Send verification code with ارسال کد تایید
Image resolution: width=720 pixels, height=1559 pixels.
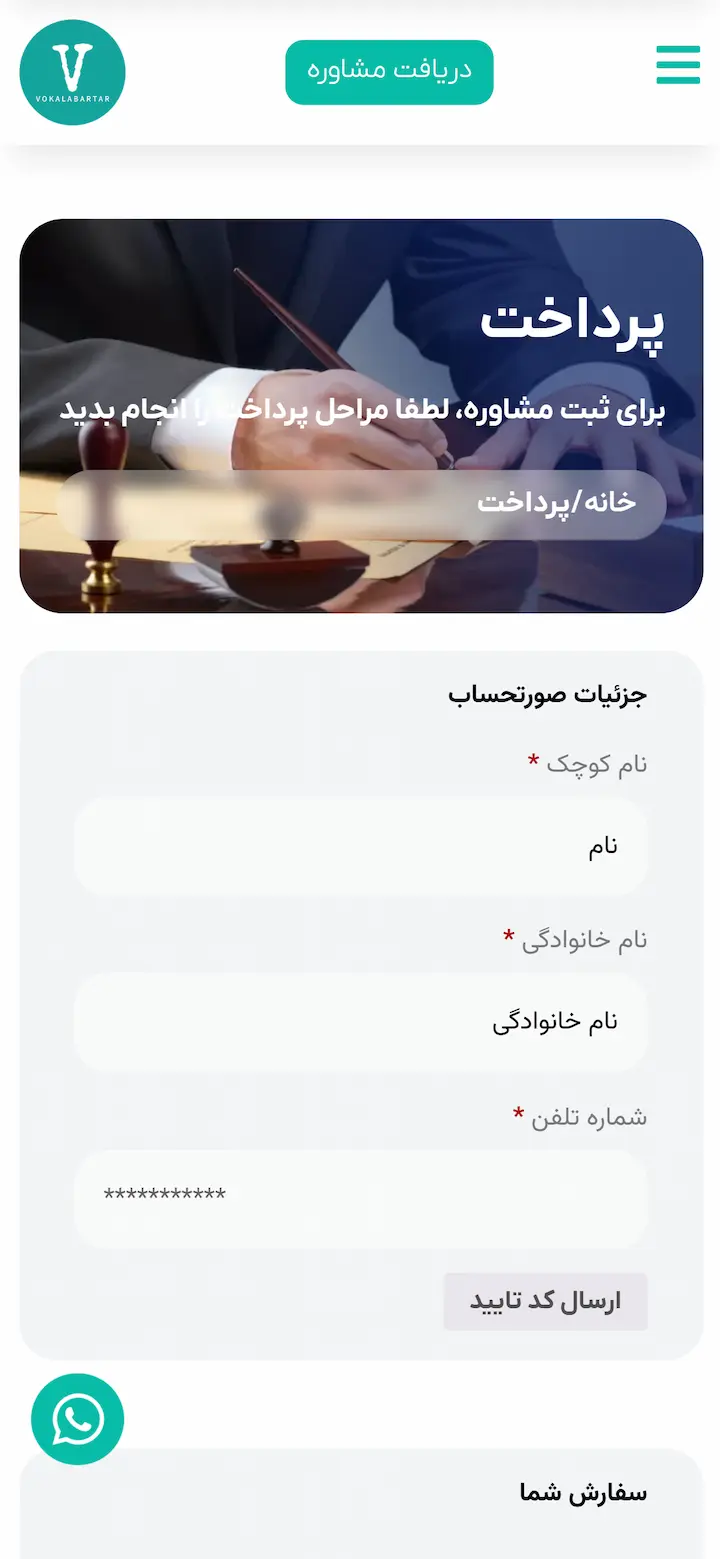point(546,1301)
